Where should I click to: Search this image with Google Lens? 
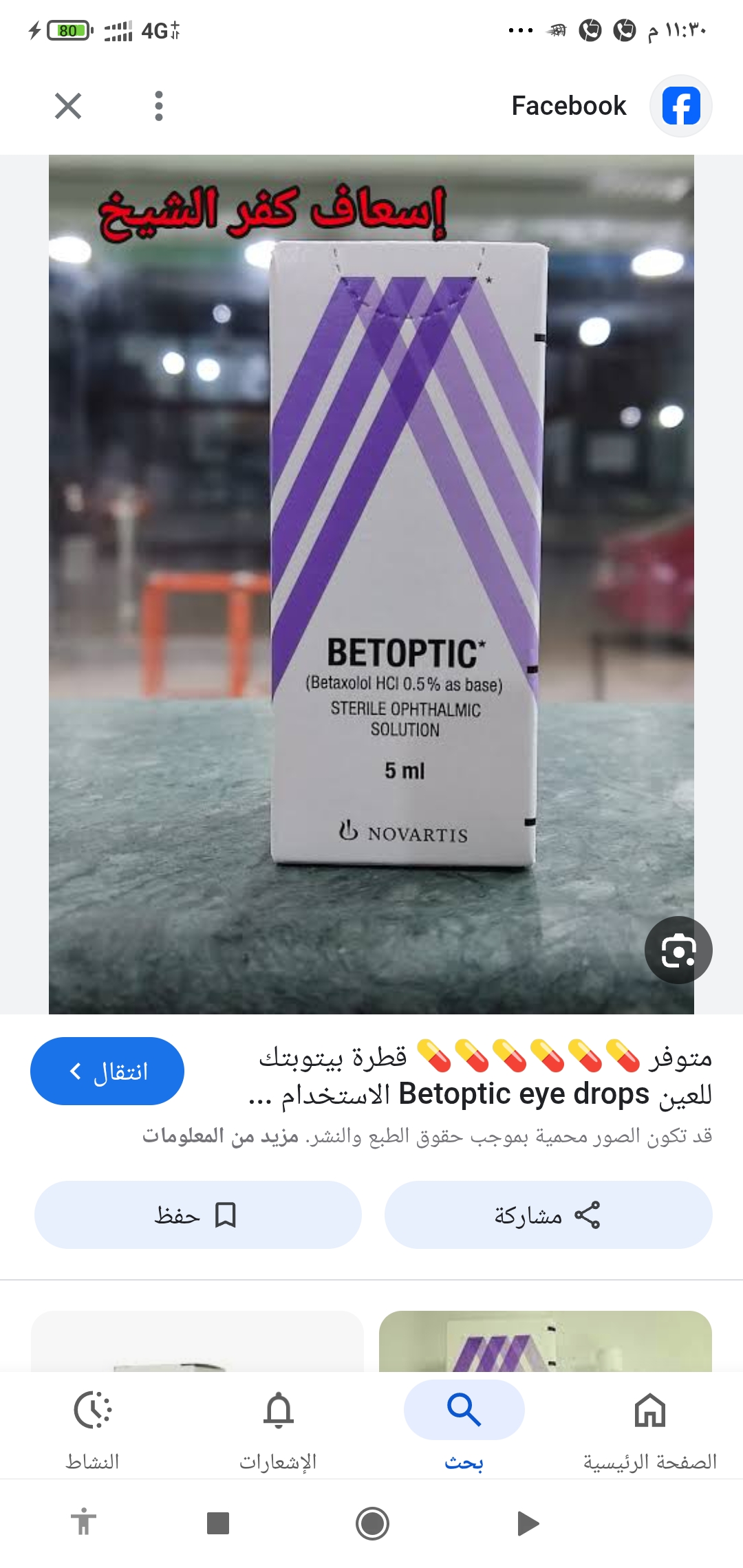[x=678, y=950]
